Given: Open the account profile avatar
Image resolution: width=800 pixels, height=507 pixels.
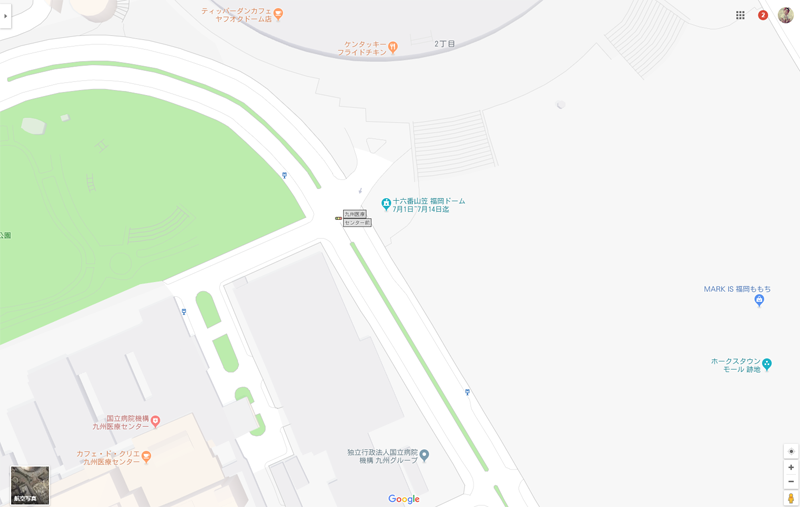Looking at the screenshot, I should (786, 15).
